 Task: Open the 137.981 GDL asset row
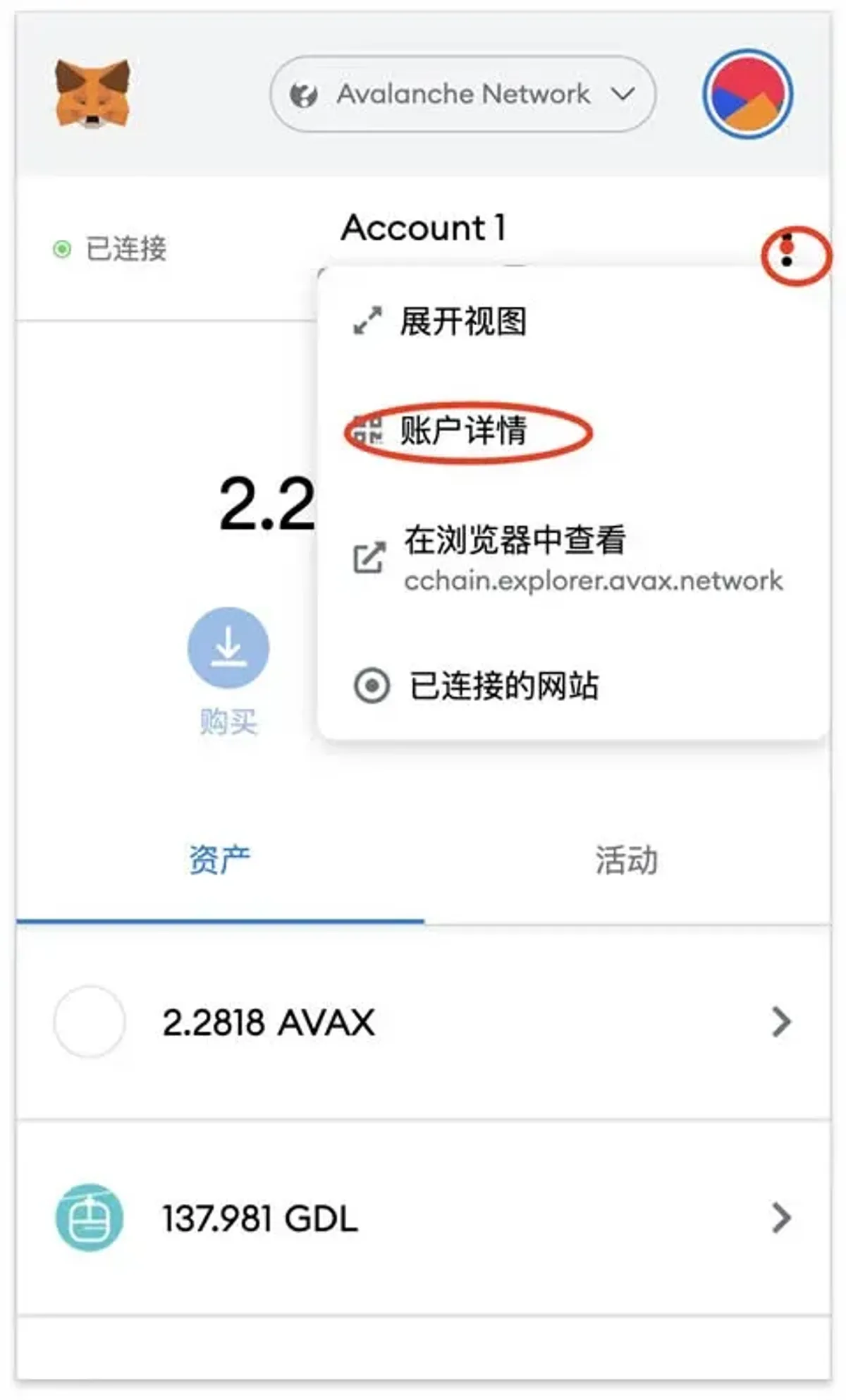pos(423,1218)
